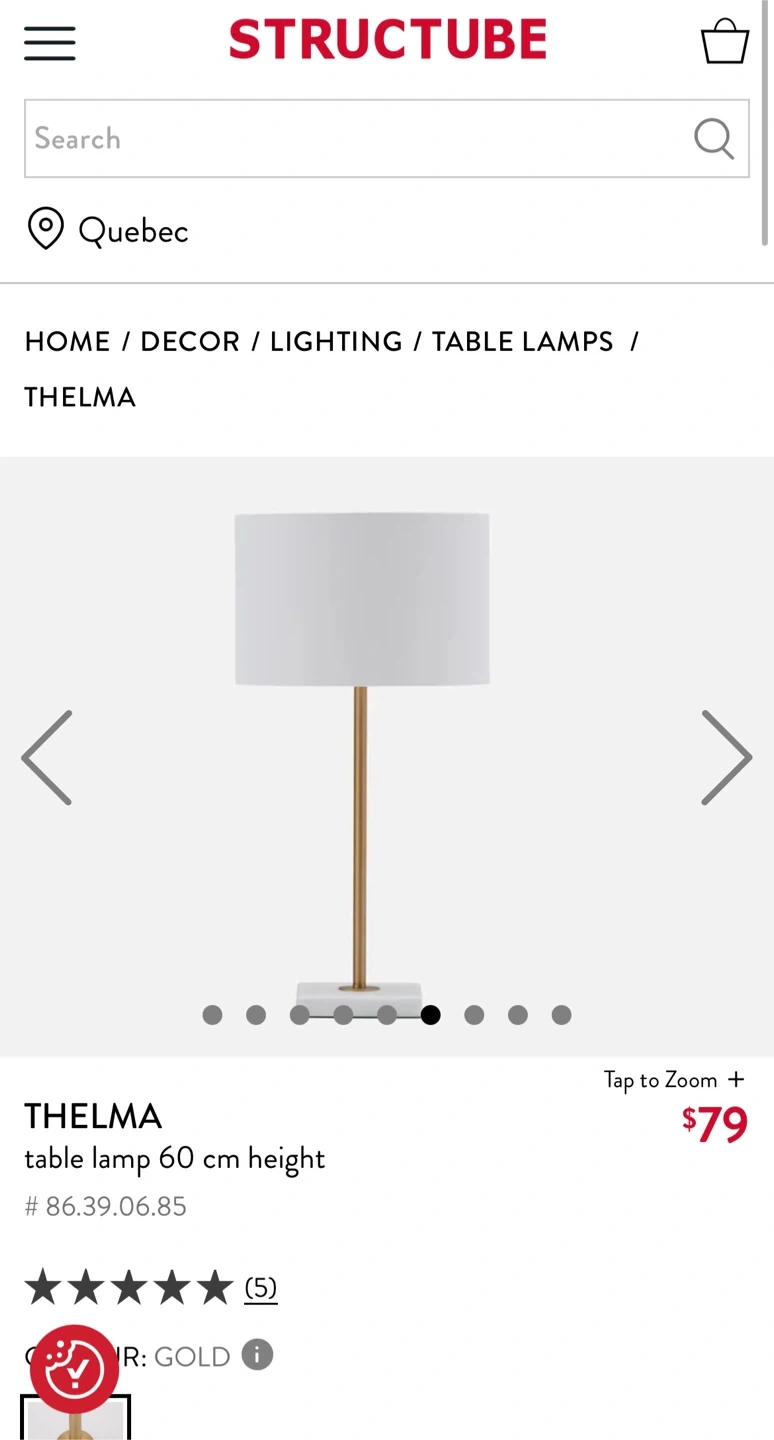Show colour info icon
This screenshot has height=1440, width=774.
tap(257, 1356)
